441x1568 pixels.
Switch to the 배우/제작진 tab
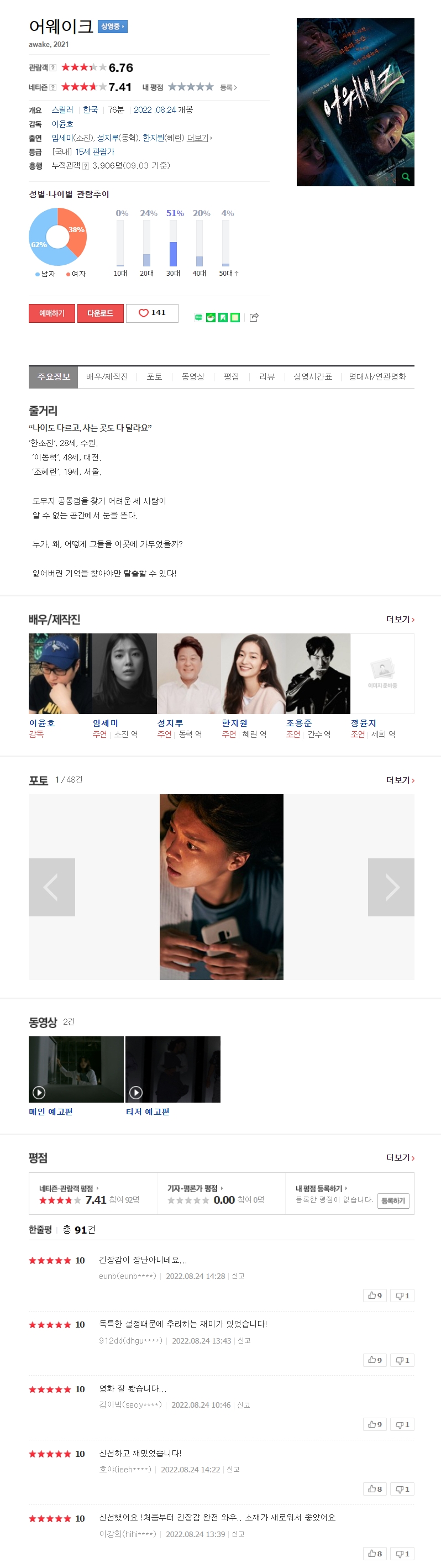point(107,377)
